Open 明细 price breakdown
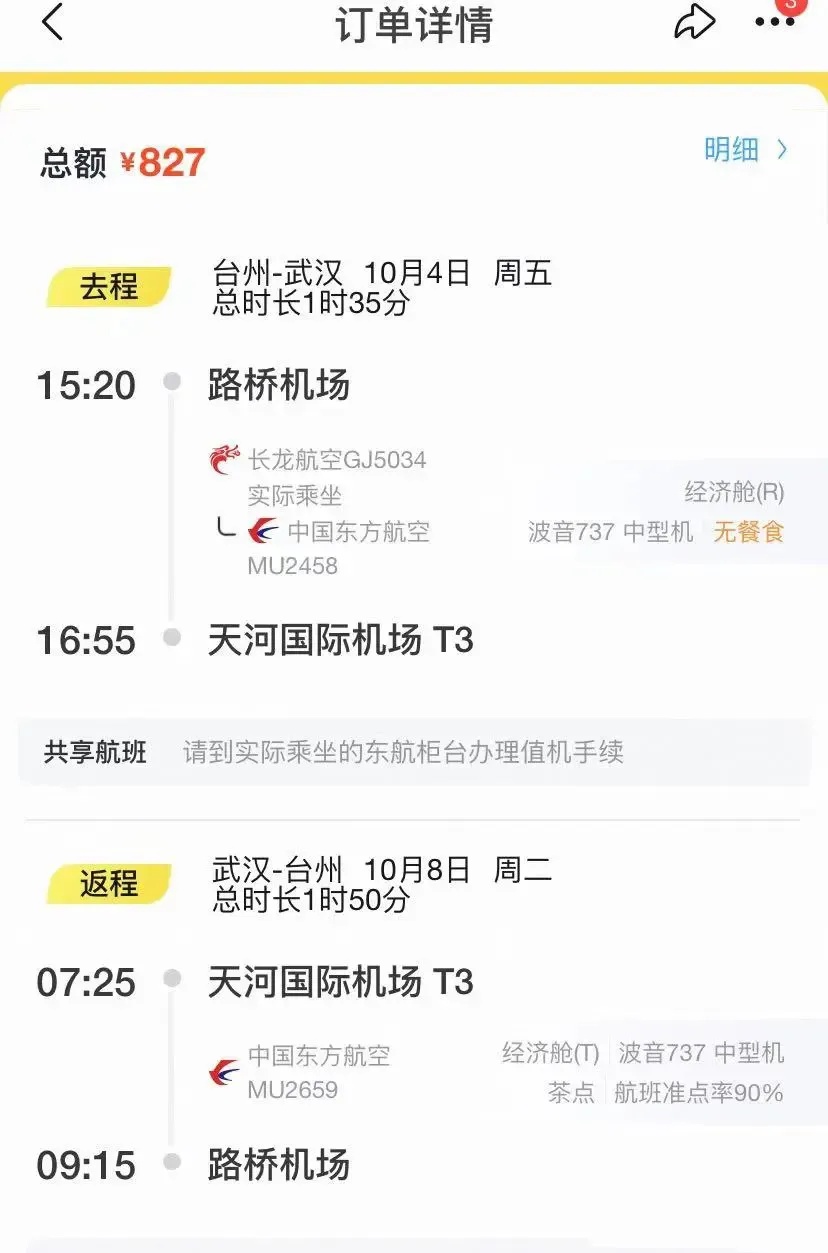Viewport: 828px width, 1253px height. click(x=732, y=149)
